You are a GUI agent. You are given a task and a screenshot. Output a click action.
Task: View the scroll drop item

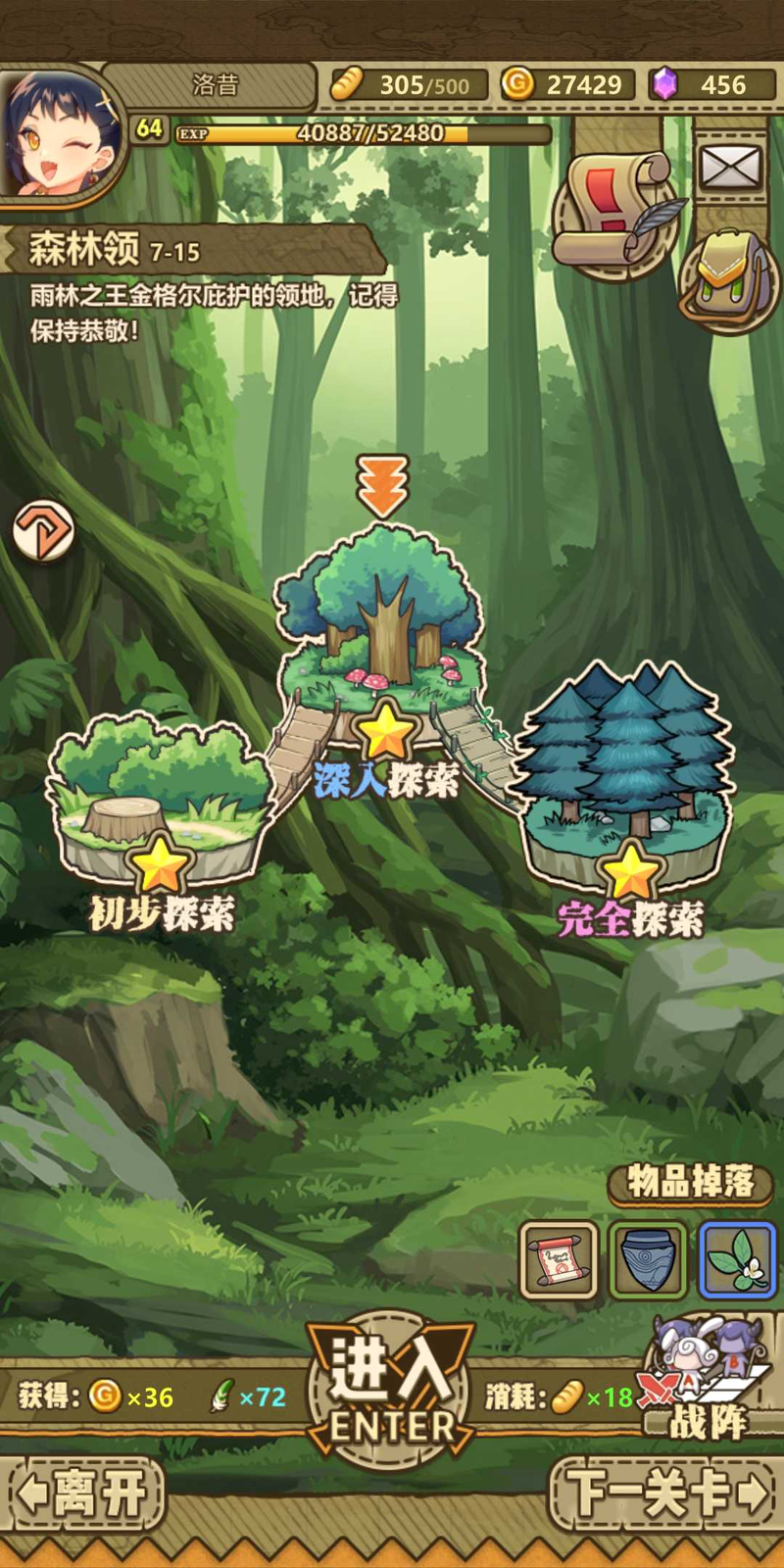pyautogui.click(x=558, y=1259)
